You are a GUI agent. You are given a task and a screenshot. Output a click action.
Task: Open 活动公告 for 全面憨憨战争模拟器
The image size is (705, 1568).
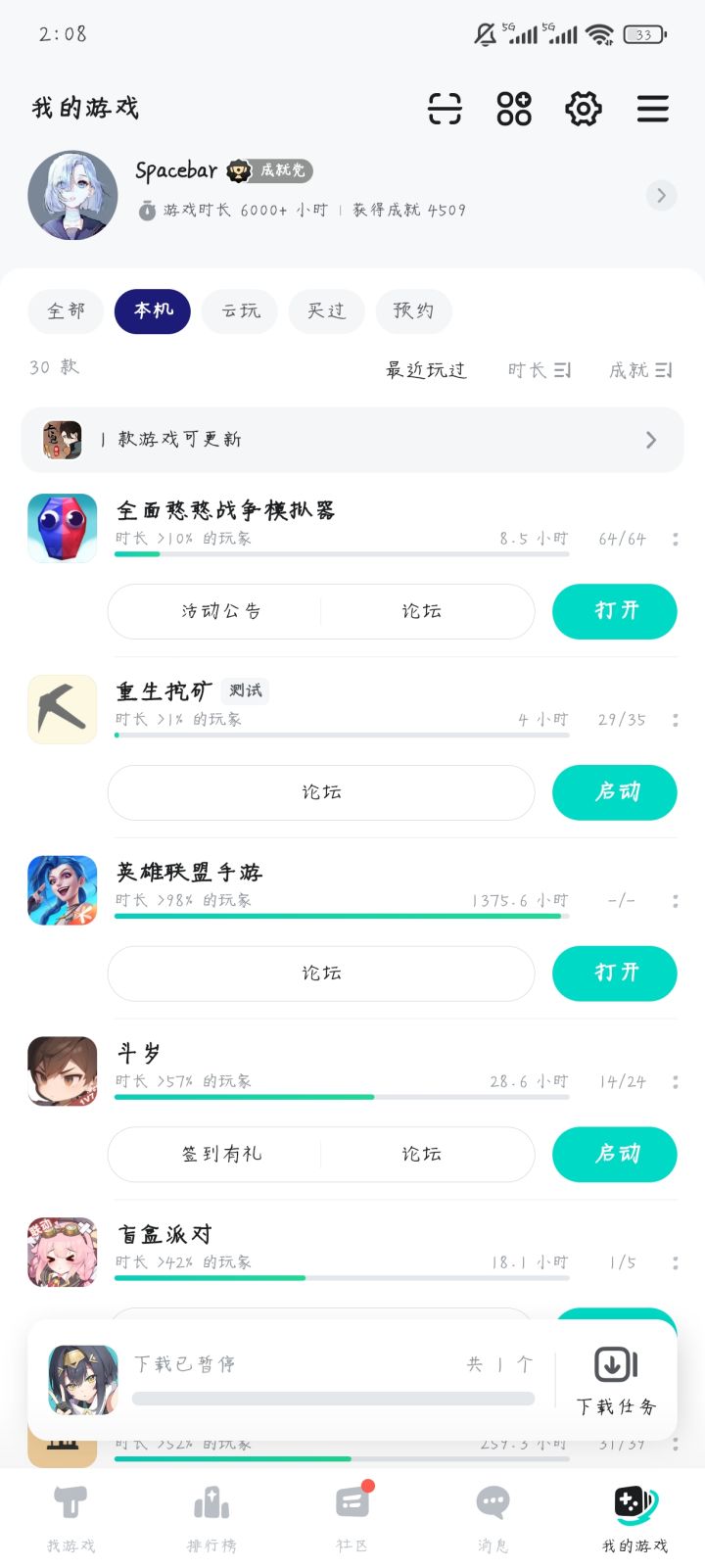coord(221,611)
